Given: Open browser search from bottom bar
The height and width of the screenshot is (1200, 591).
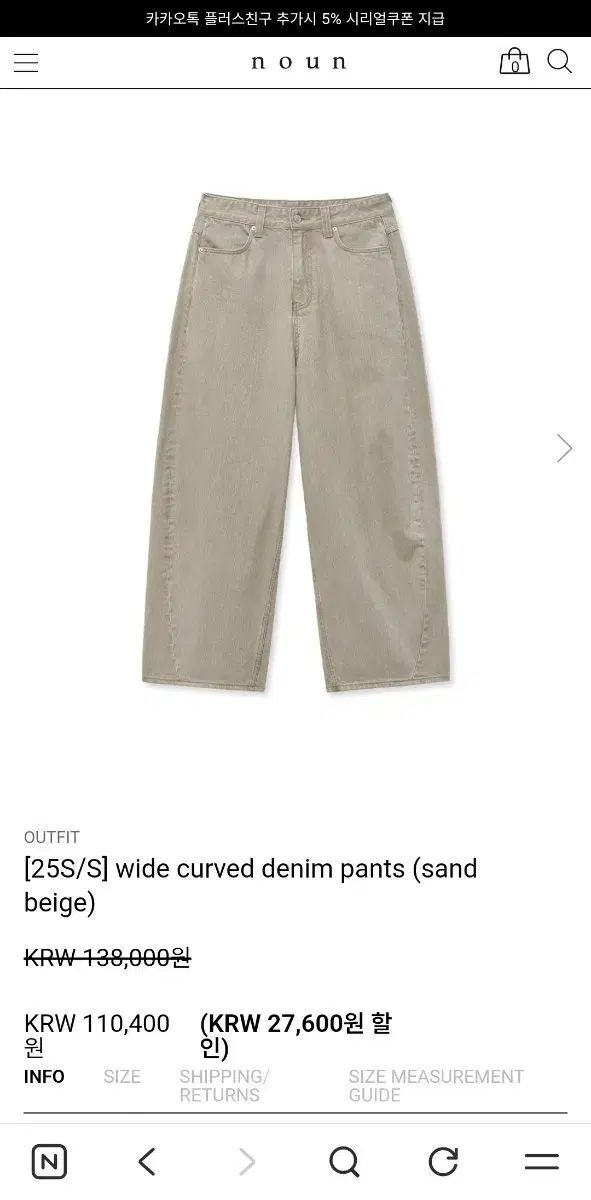Looking at the screenshot, I should [x=344, y=1162].
